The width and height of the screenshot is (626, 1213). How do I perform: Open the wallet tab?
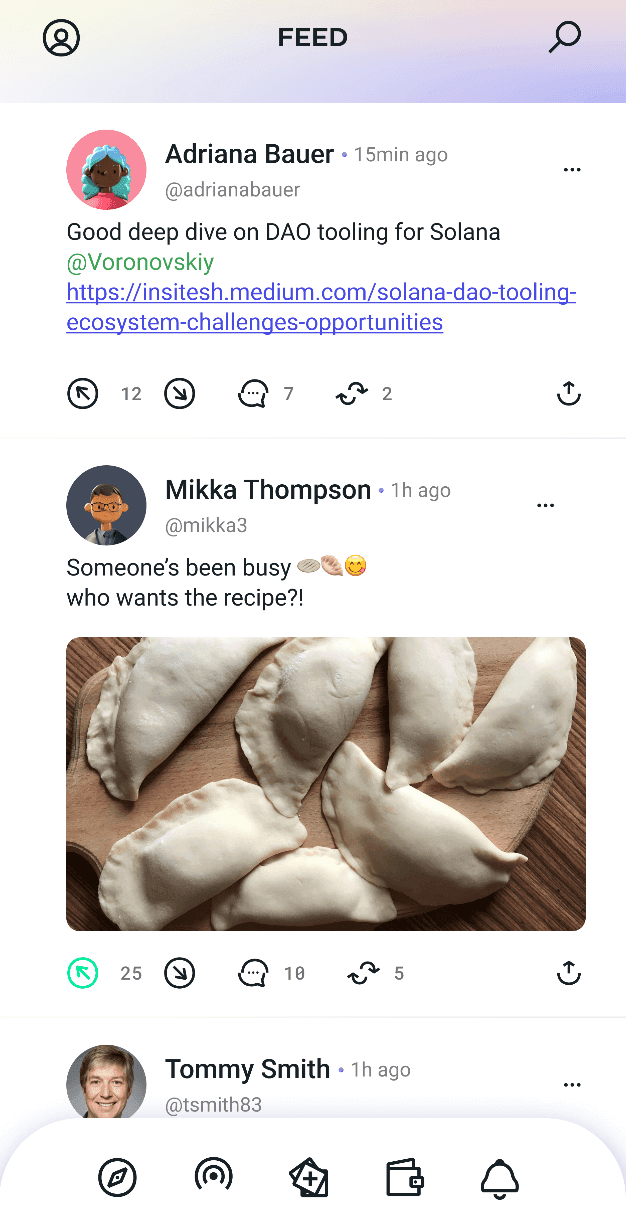pyautogui.click(x=405, y=1178)
